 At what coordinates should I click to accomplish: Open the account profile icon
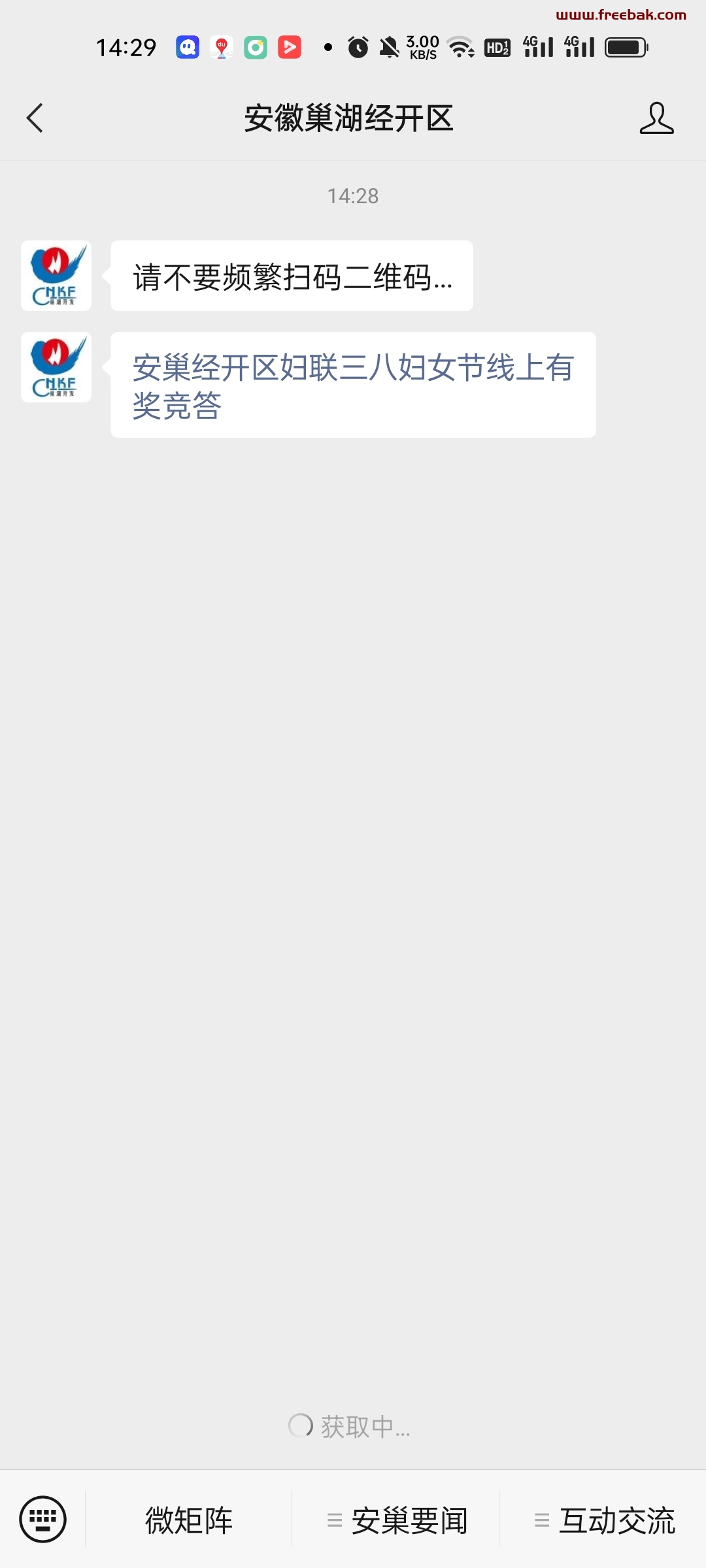[x=656, y=118]
